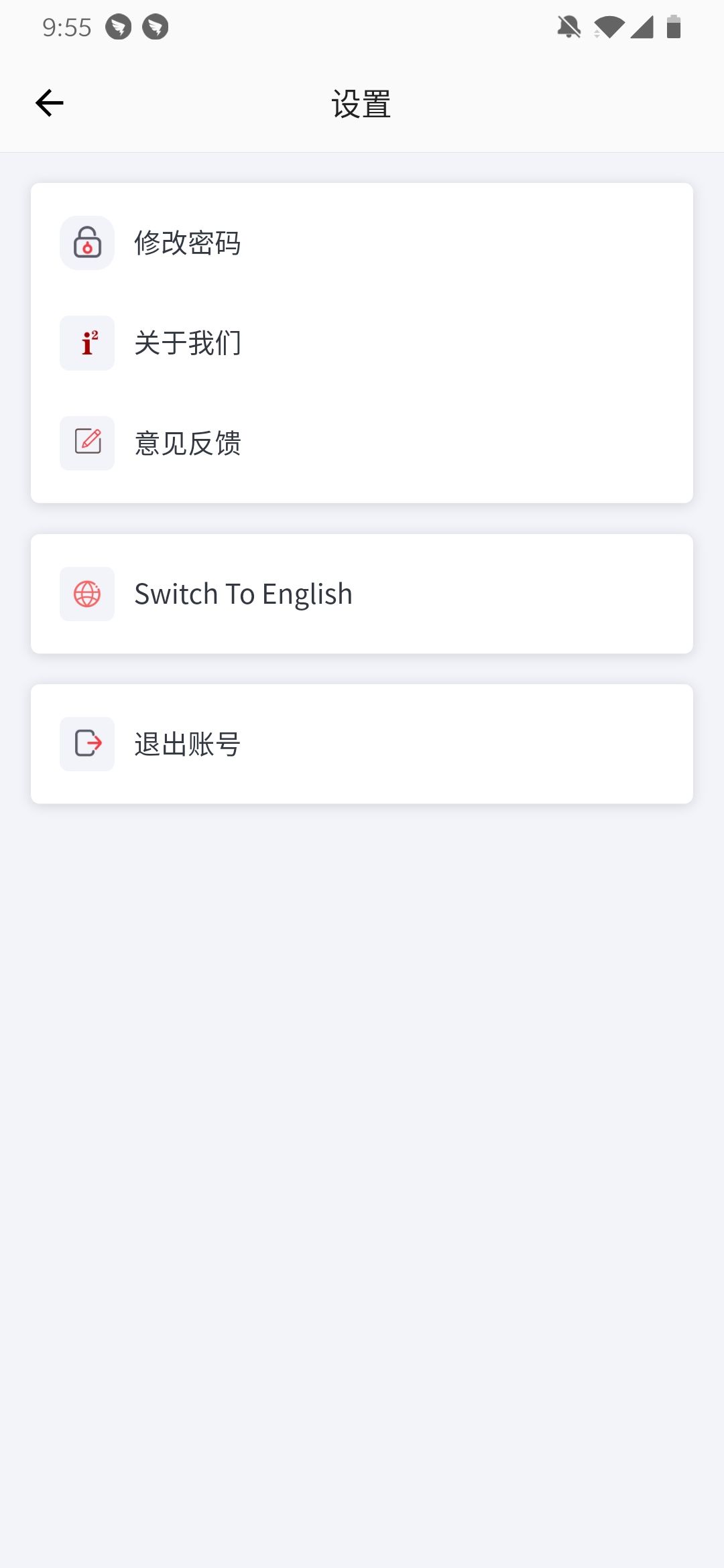This screenshot has width=724, height=1568.
Task: Click the second bird app icon in status bar
Action: (x=155, y=27)
